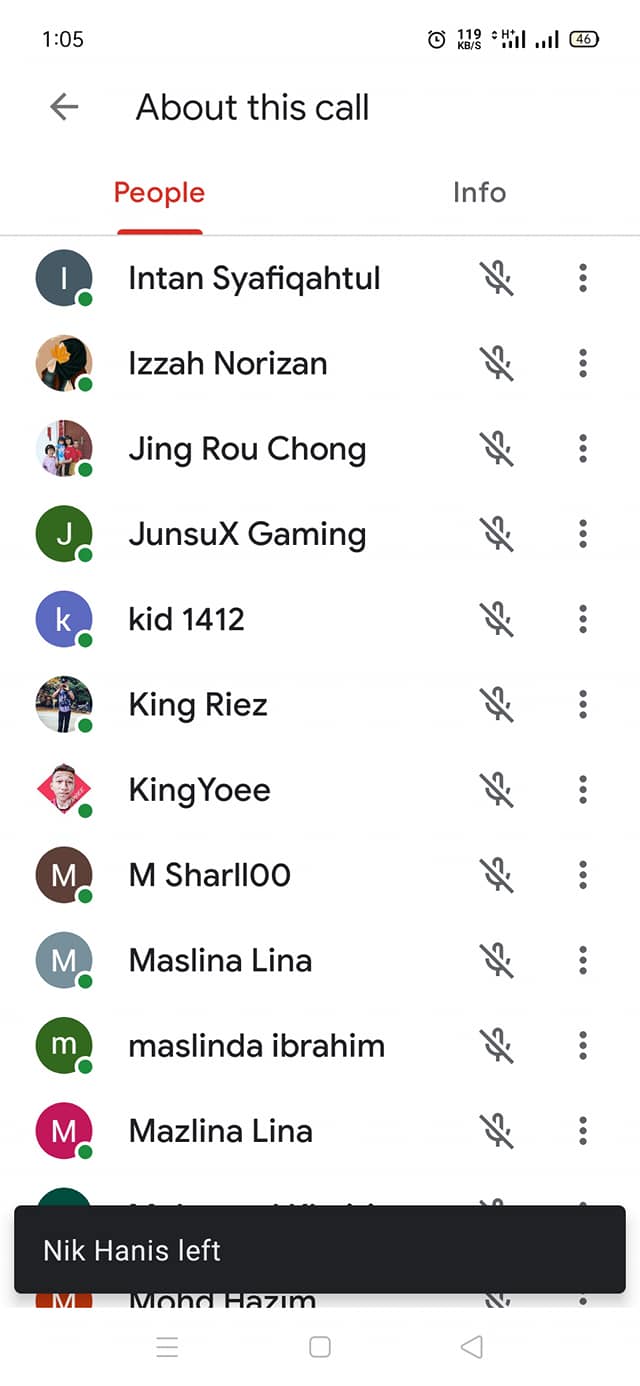Open options for maslinda ibrahim
This screenshot has width=640, height=1386.
(x=583, y=1046)
